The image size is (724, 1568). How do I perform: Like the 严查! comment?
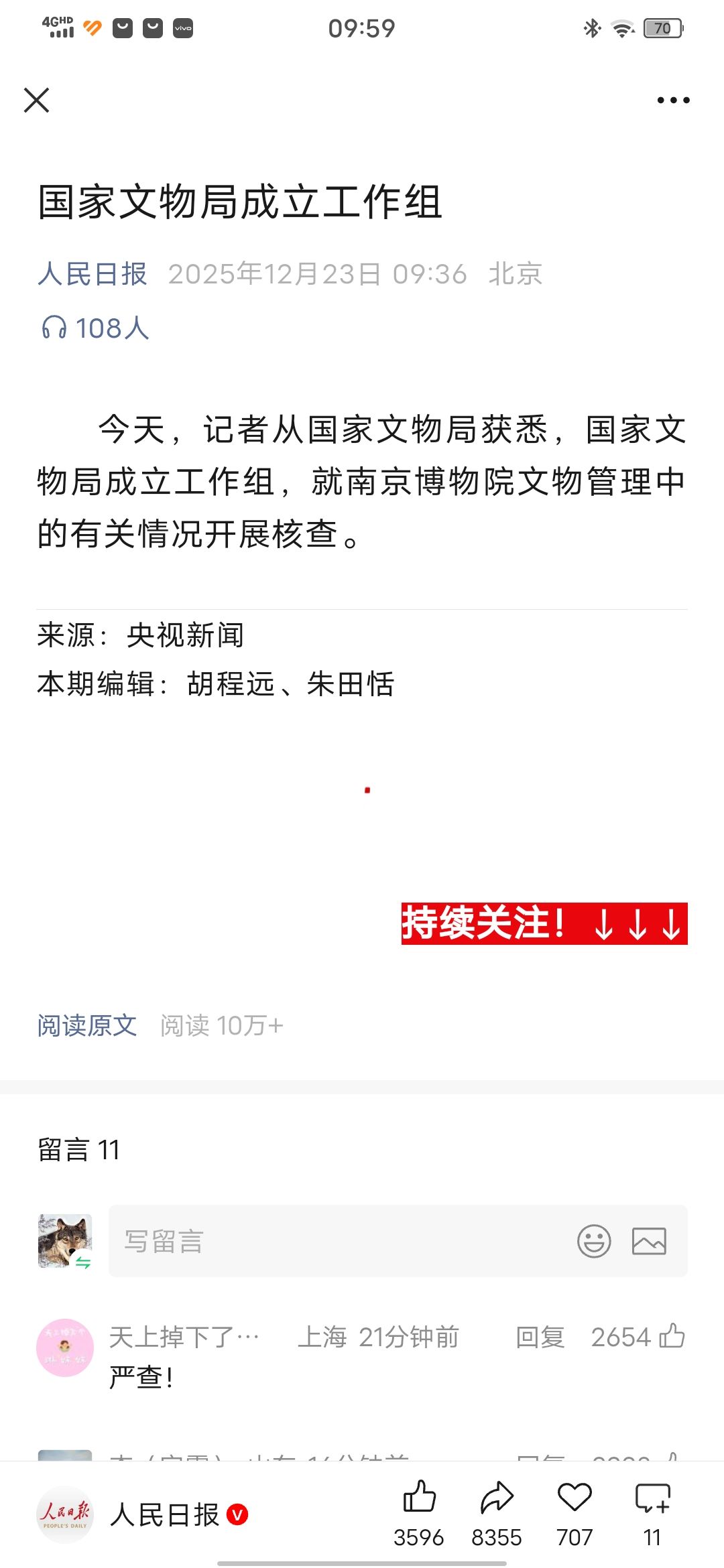(672, 1336)
